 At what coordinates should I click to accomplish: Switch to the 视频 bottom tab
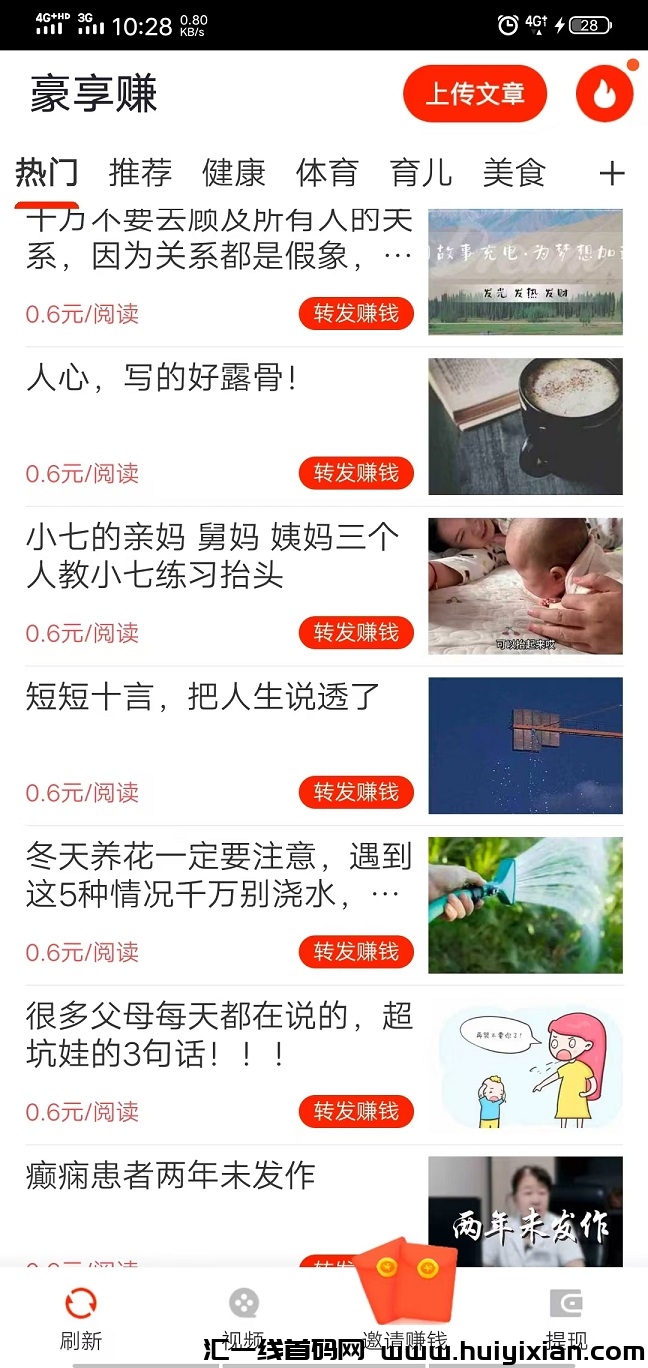243,1315
